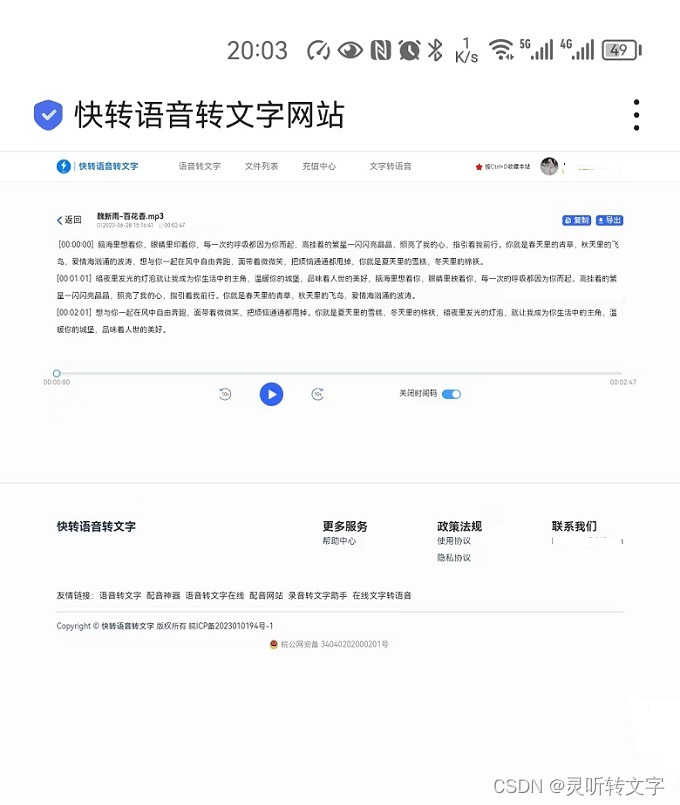Tap the site security shield icon

47,115
